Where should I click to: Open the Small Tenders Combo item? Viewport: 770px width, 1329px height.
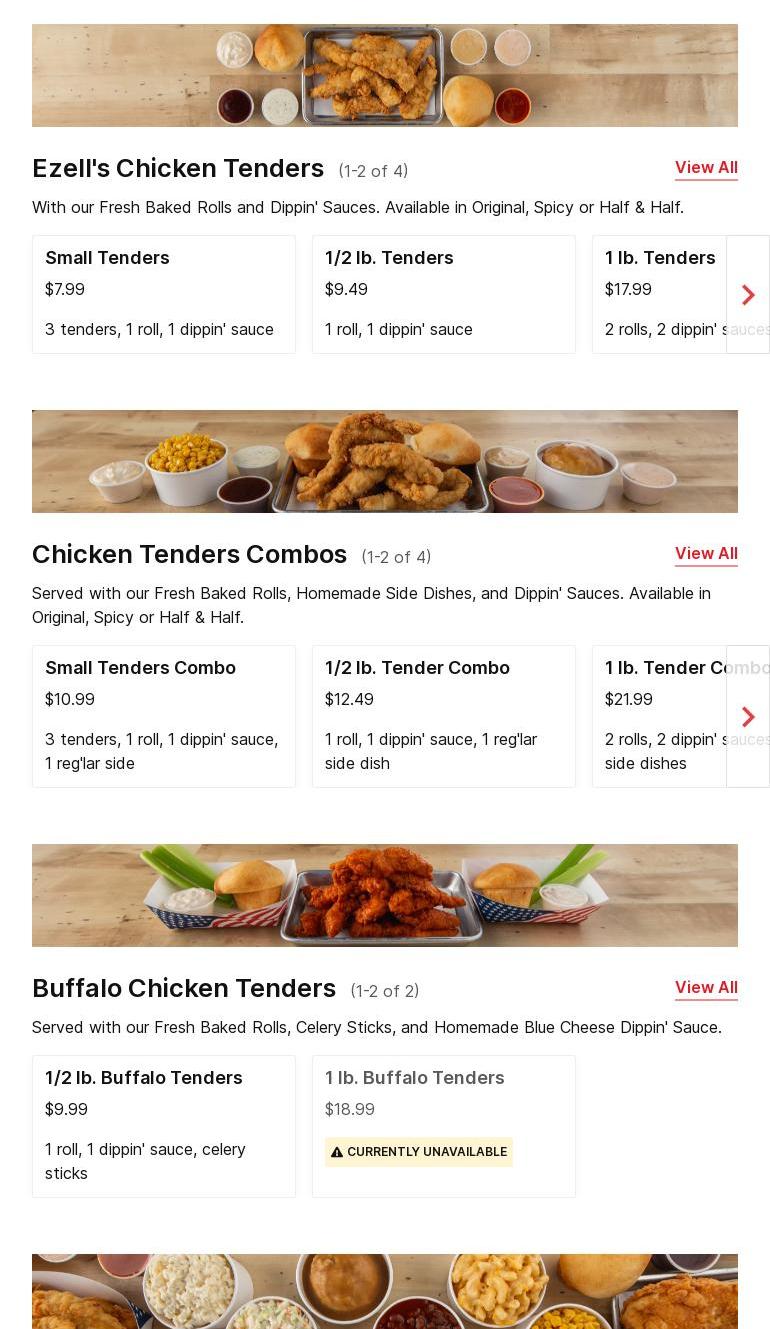[x=164, y=716]
